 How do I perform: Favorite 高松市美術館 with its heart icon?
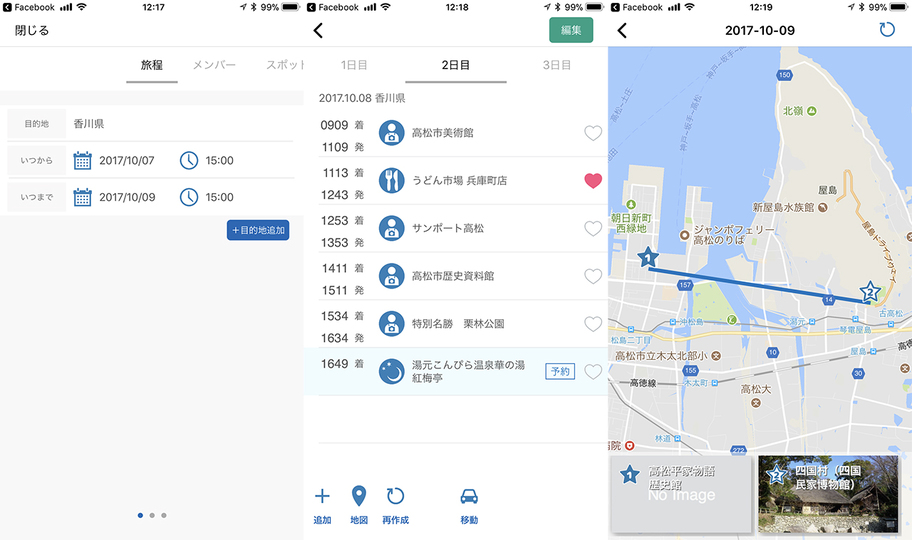(593, 133)
